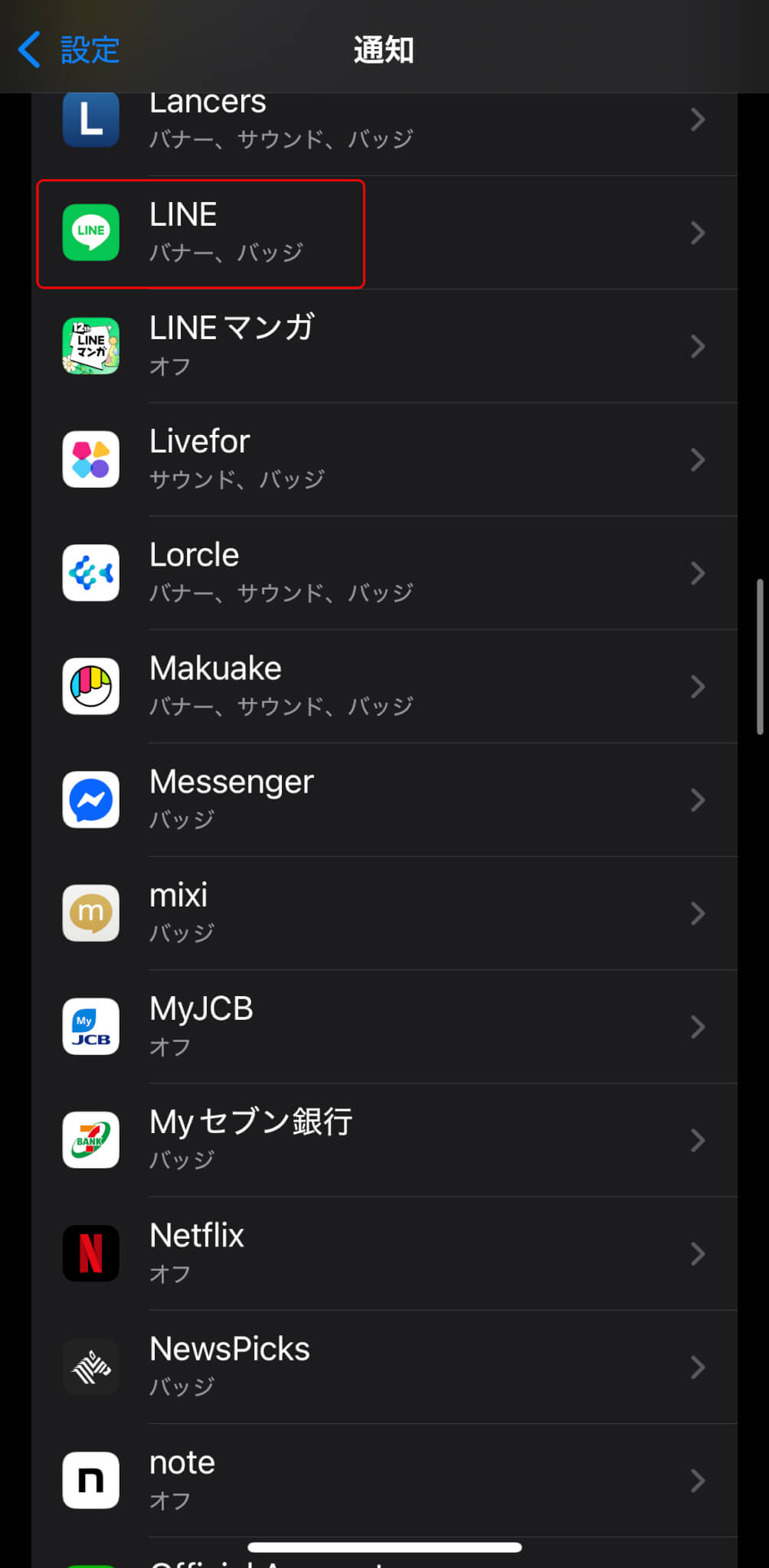Image resolution: width=769 pixels, height=1568 pixels.
Task: Open MyJCB notification settings
Action: [x=383, y=1026]
